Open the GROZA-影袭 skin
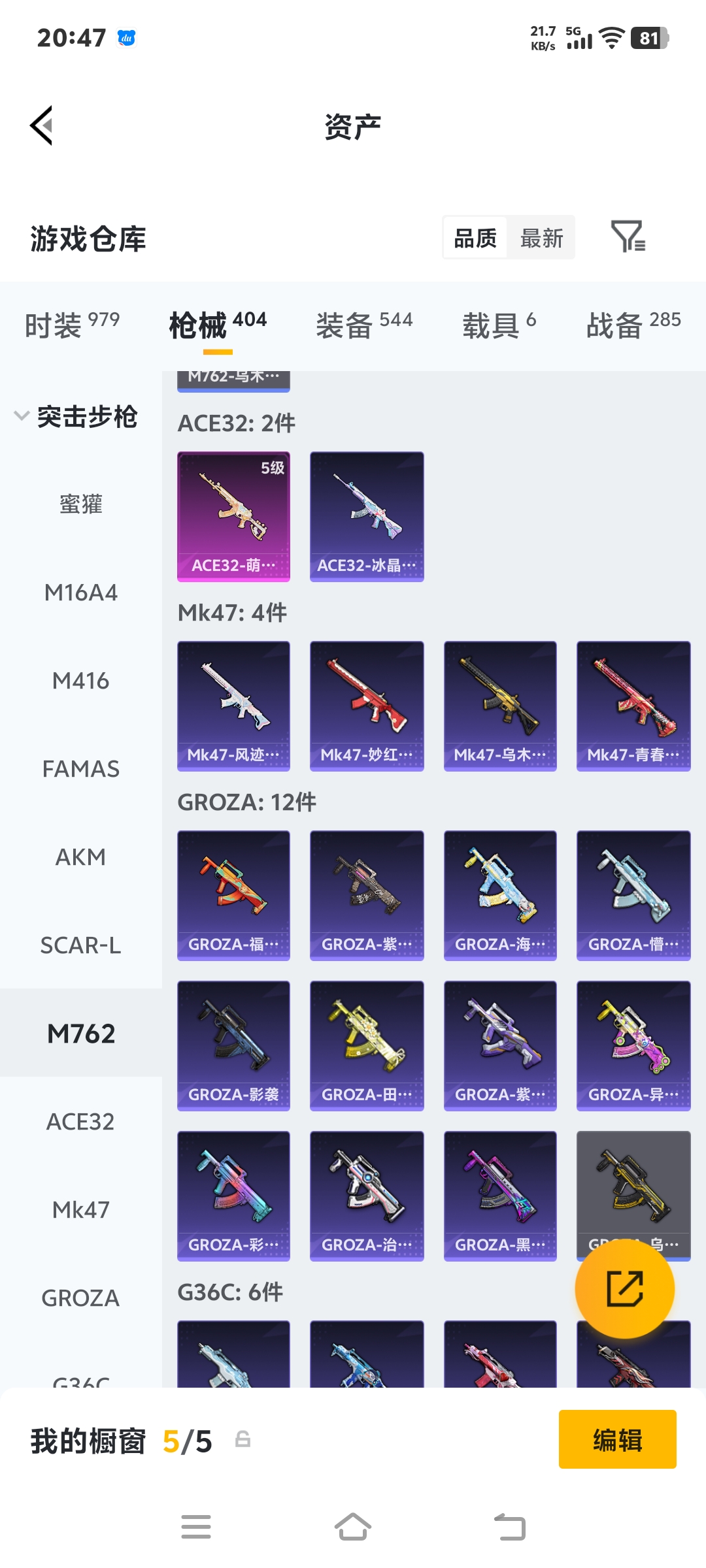The image size is (706, 1568). click(x=233, y=1045)
